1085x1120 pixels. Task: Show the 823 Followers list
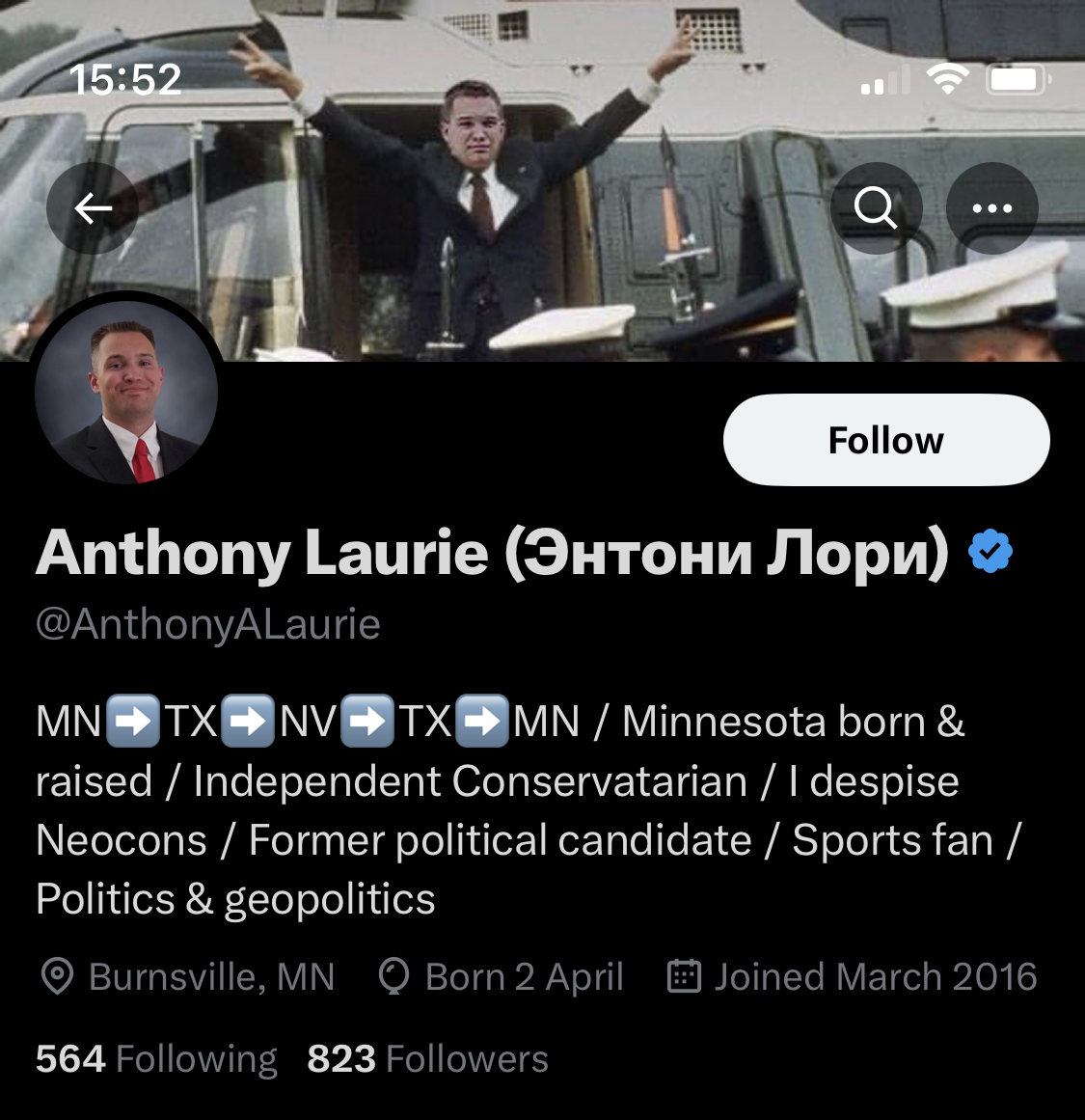427,1059
